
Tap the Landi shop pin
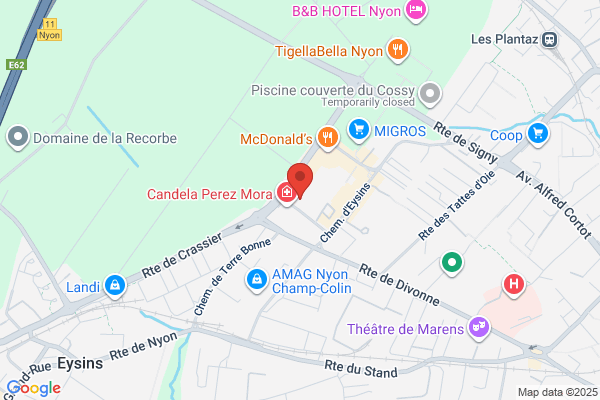115,286
